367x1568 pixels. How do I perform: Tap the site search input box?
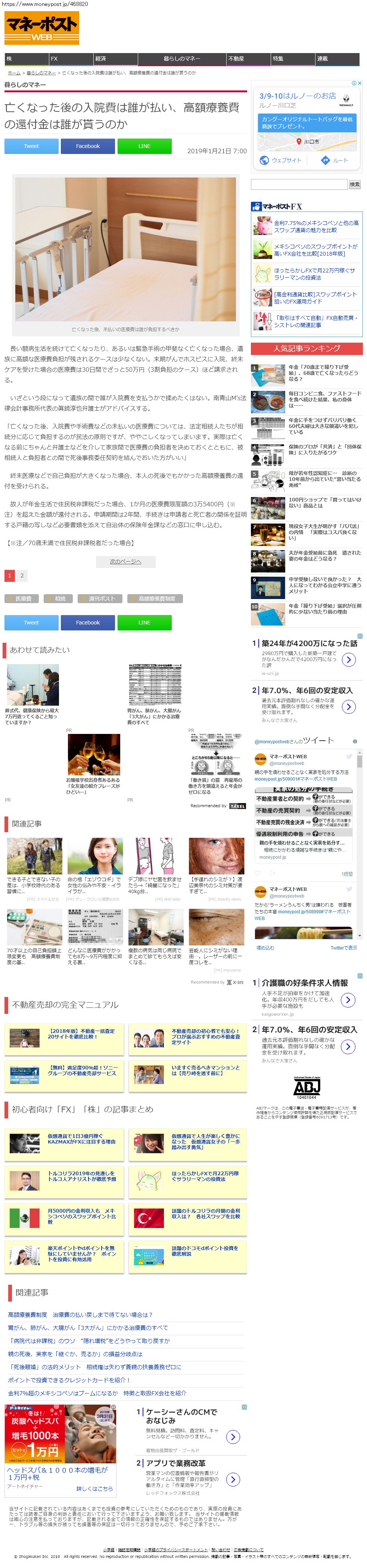click(298, 184)
